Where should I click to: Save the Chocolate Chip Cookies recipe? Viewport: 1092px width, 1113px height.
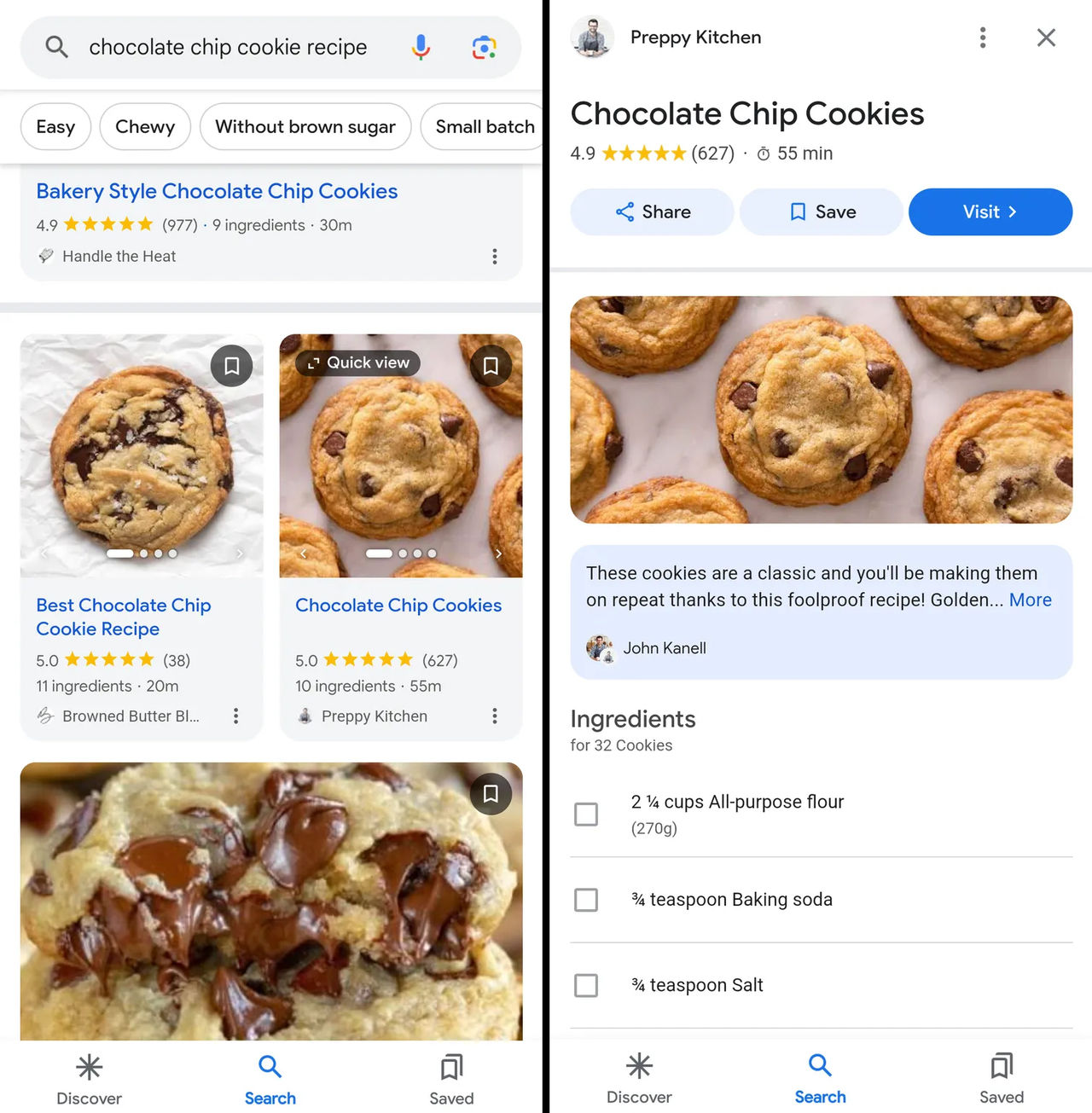[822, 212]
